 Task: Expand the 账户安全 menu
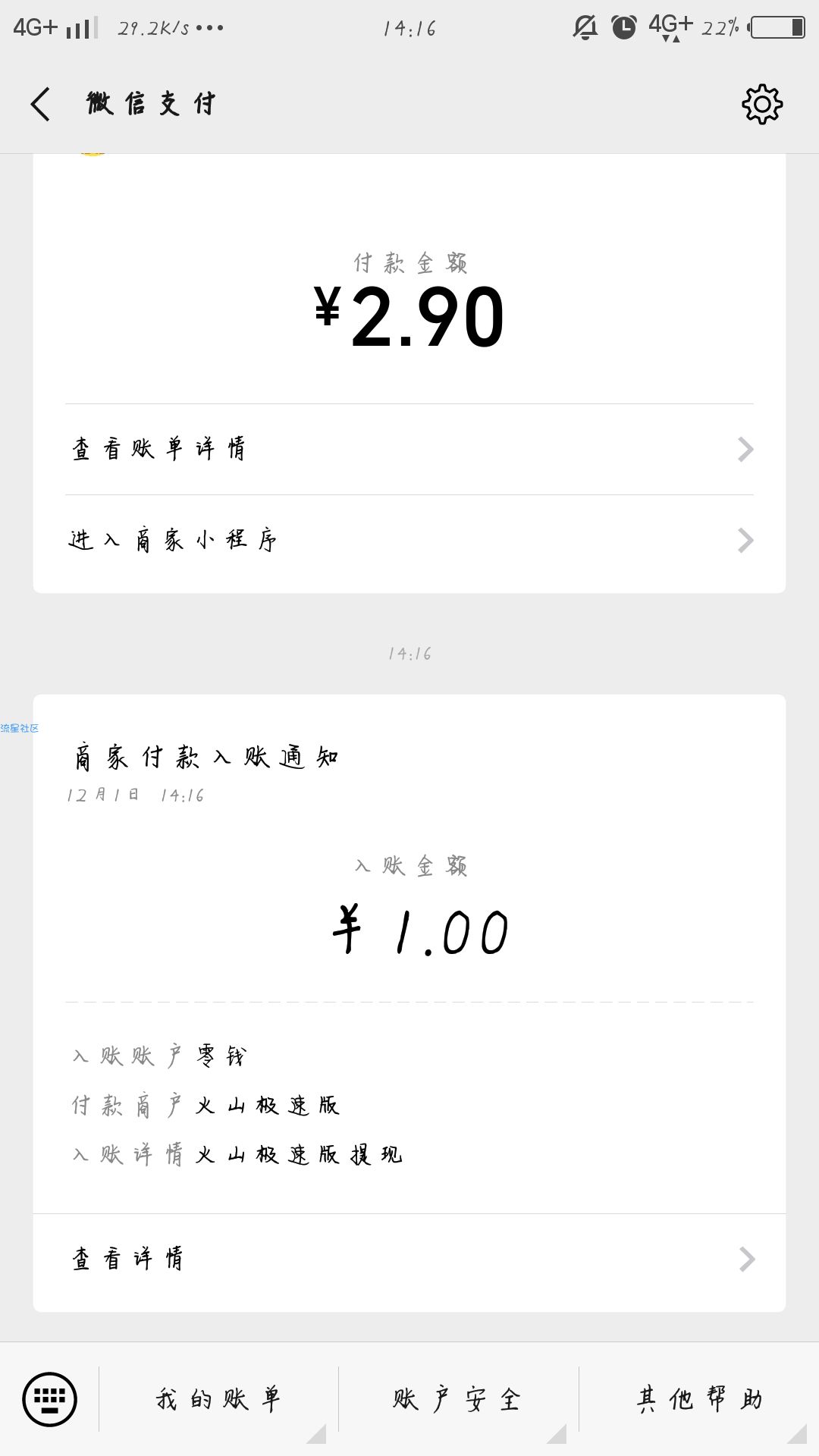point(458,1399)
